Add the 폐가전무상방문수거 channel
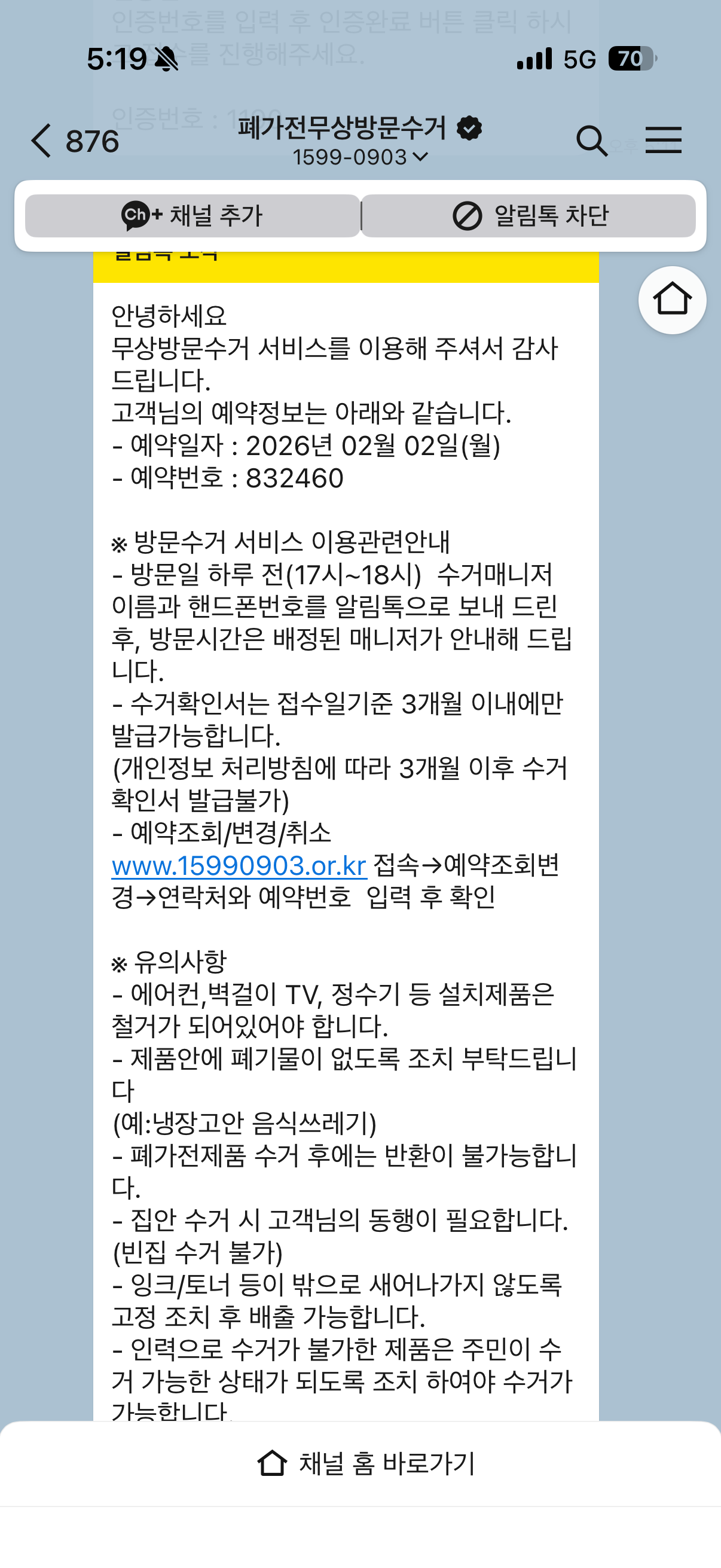Image resolution: width=721 pixels, height=1568 pixels. pos(193,216)
